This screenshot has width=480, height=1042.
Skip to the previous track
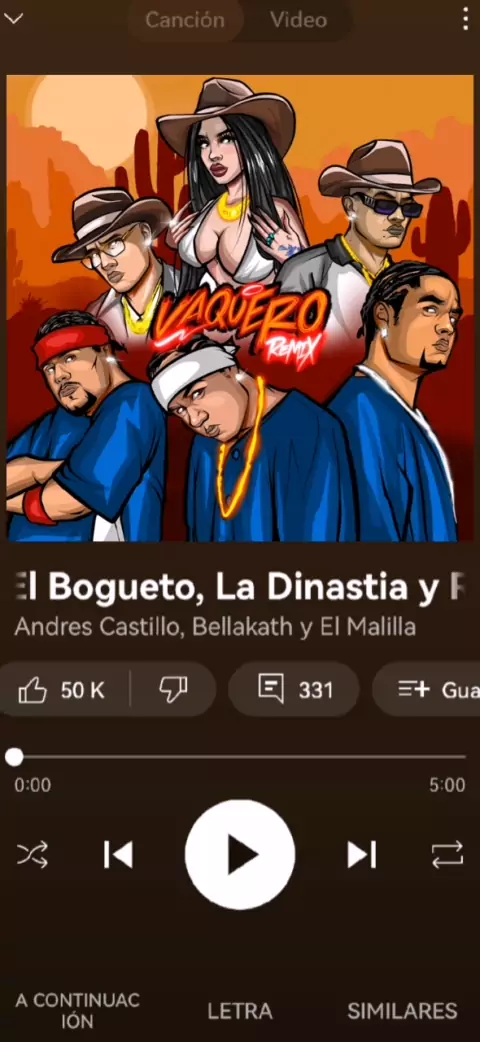click(119, 855)
